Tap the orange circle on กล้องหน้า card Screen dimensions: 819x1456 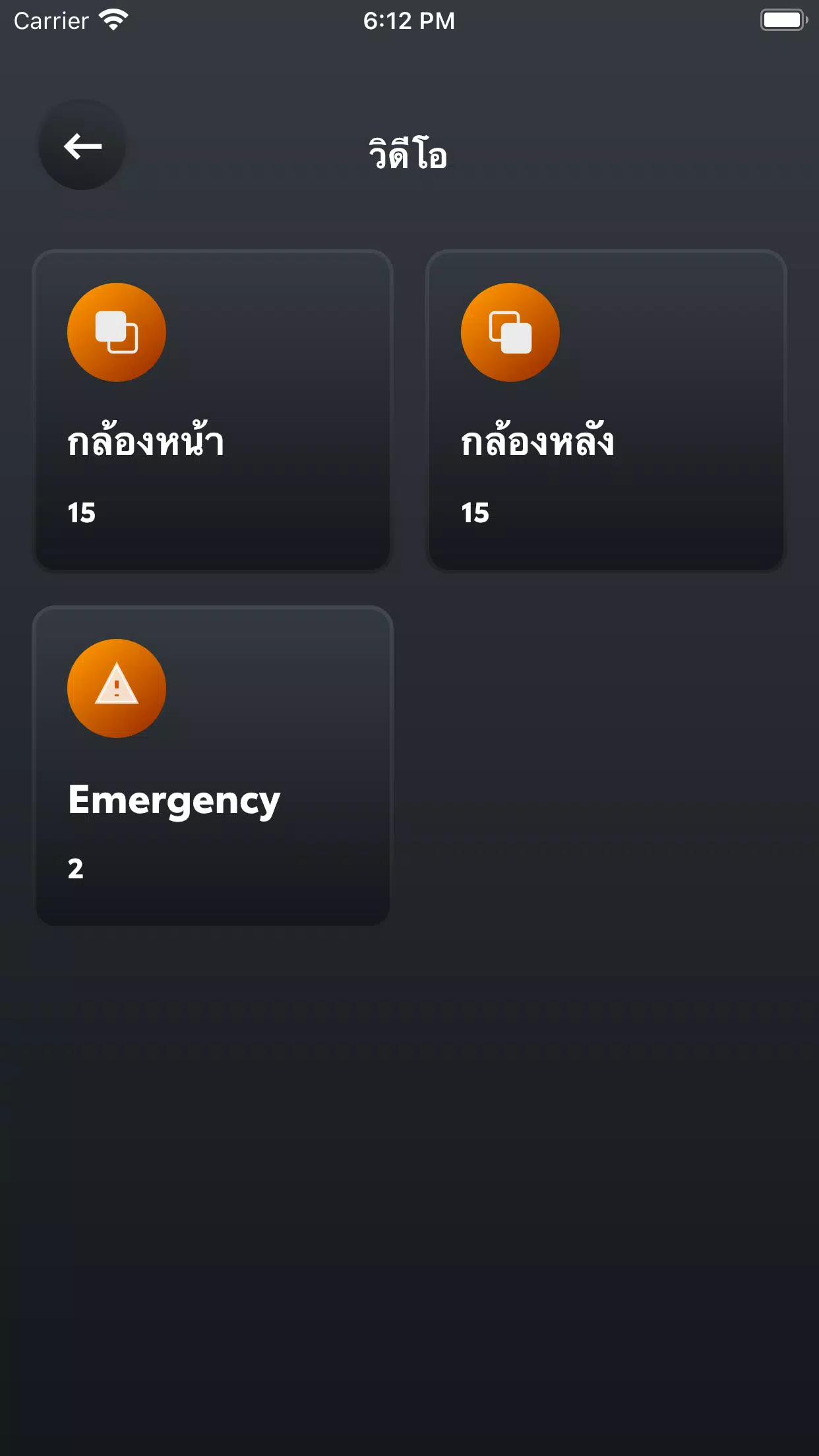point(116,332)
